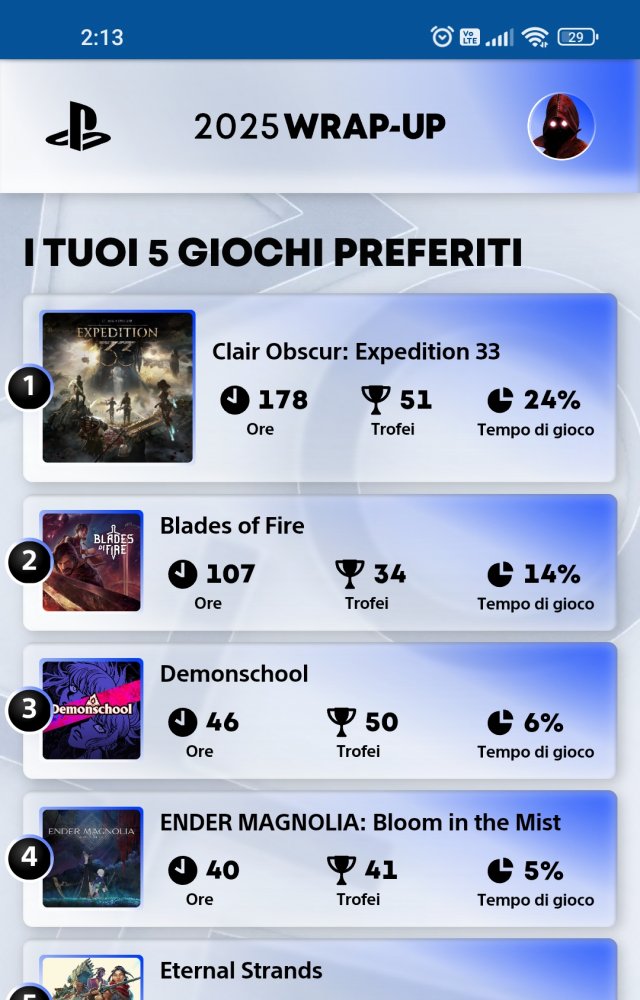Screen dimensions: 640x1000
Task: Select the Blades of Fire card
Action: click(320, 562)
